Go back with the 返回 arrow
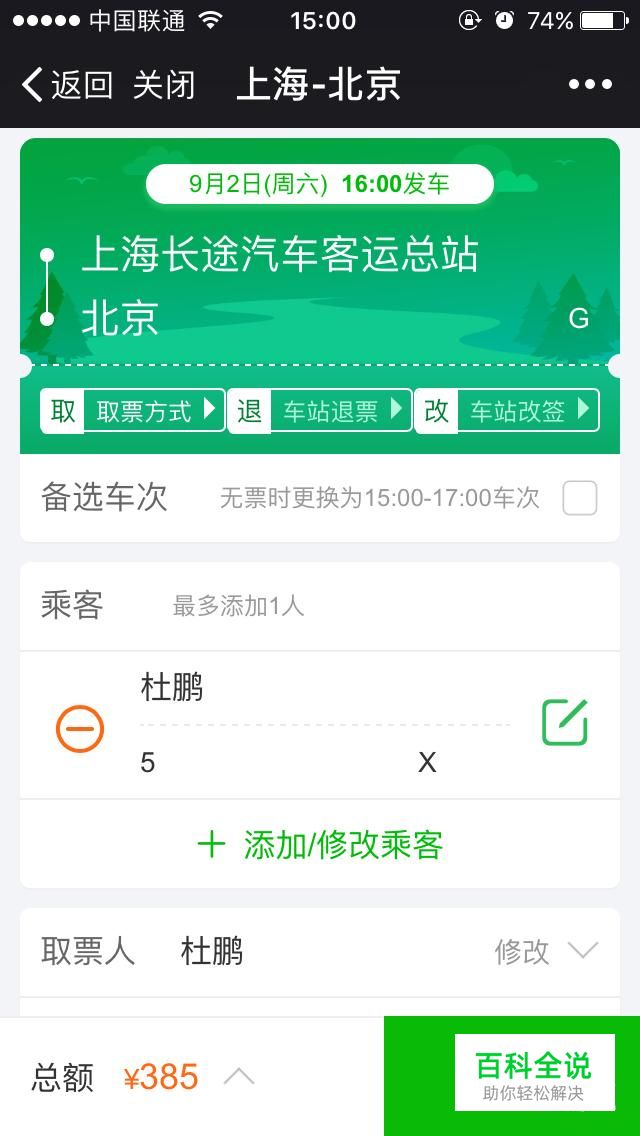 click(x=67, y=85)
